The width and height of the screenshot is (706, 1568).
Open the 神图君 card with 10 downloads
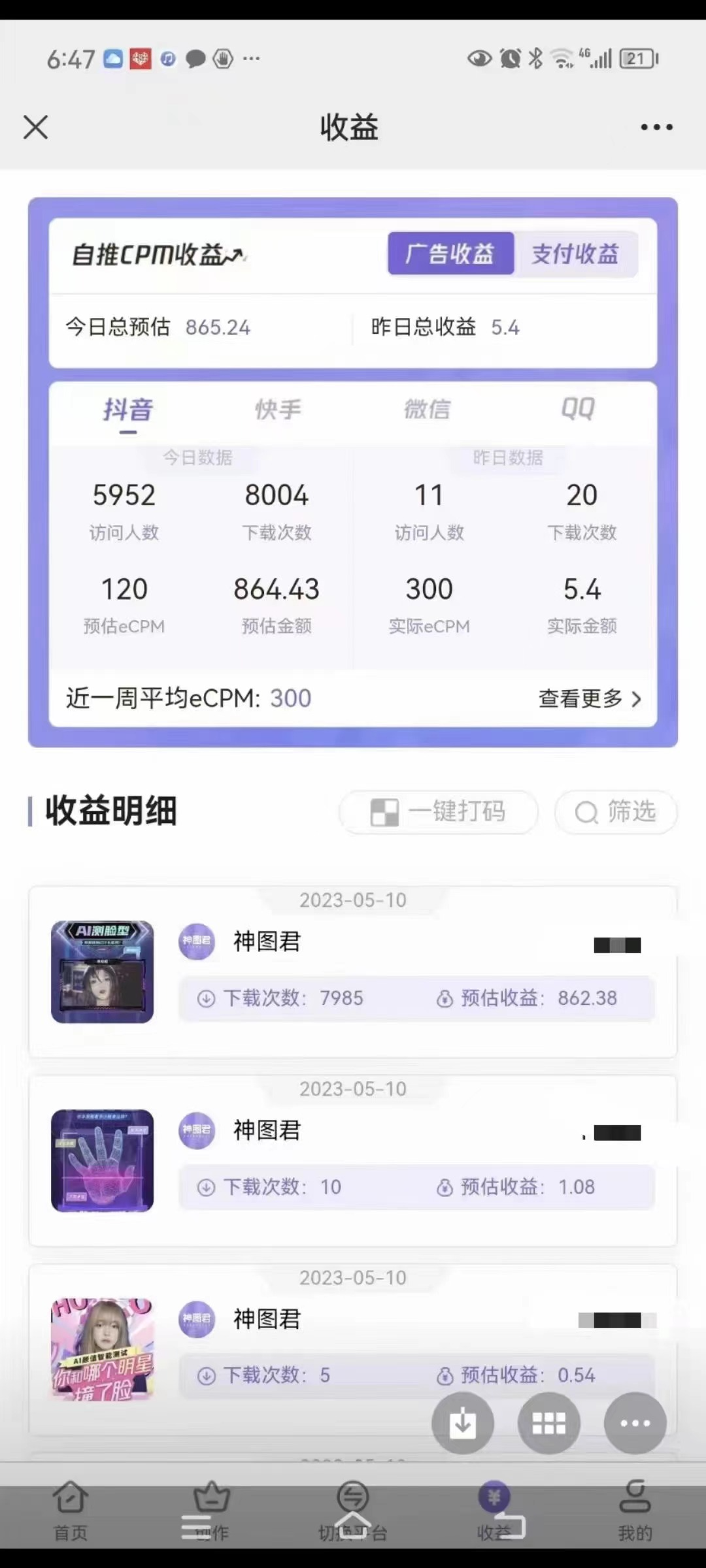(353, 1161)
